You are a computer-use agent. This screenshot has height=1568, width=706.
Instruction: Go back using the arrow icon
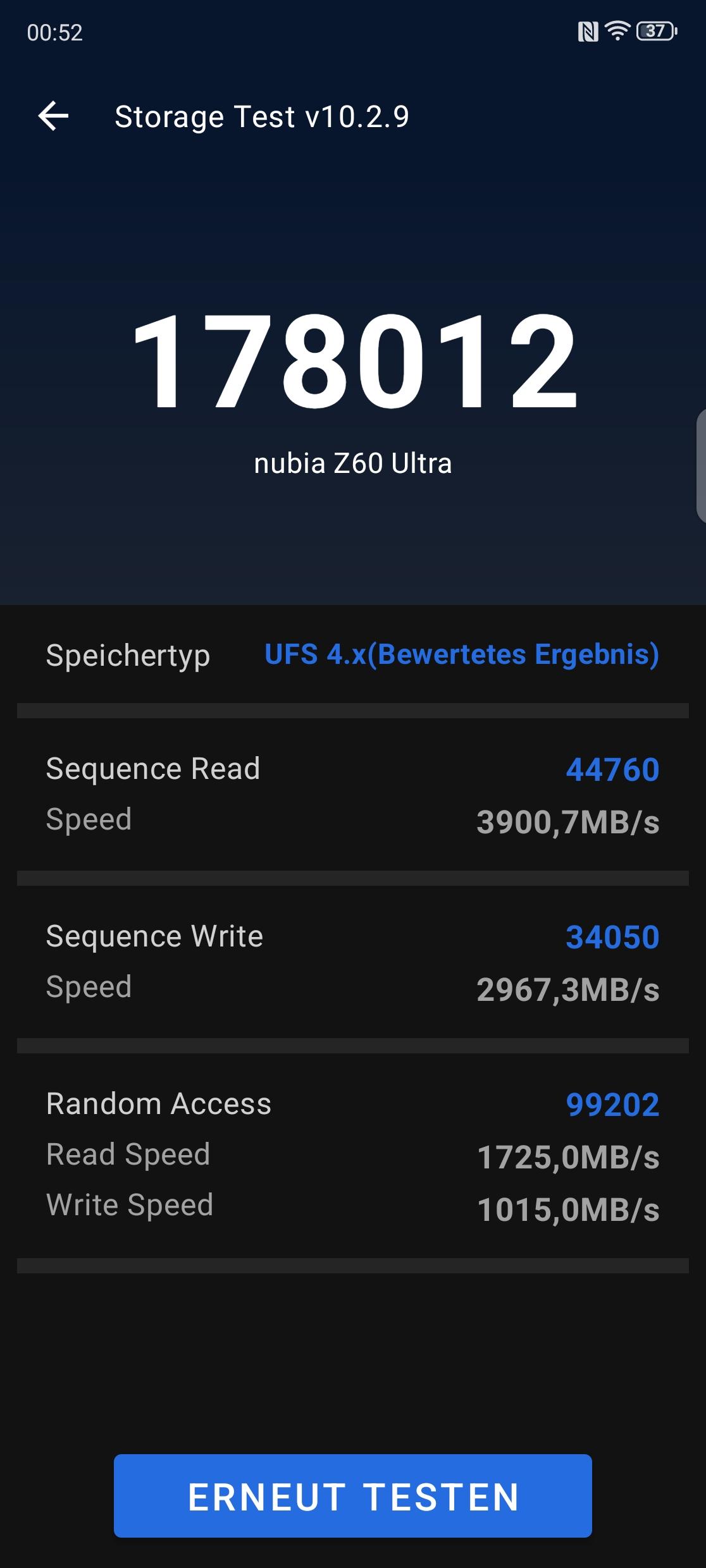coord(53,116)
